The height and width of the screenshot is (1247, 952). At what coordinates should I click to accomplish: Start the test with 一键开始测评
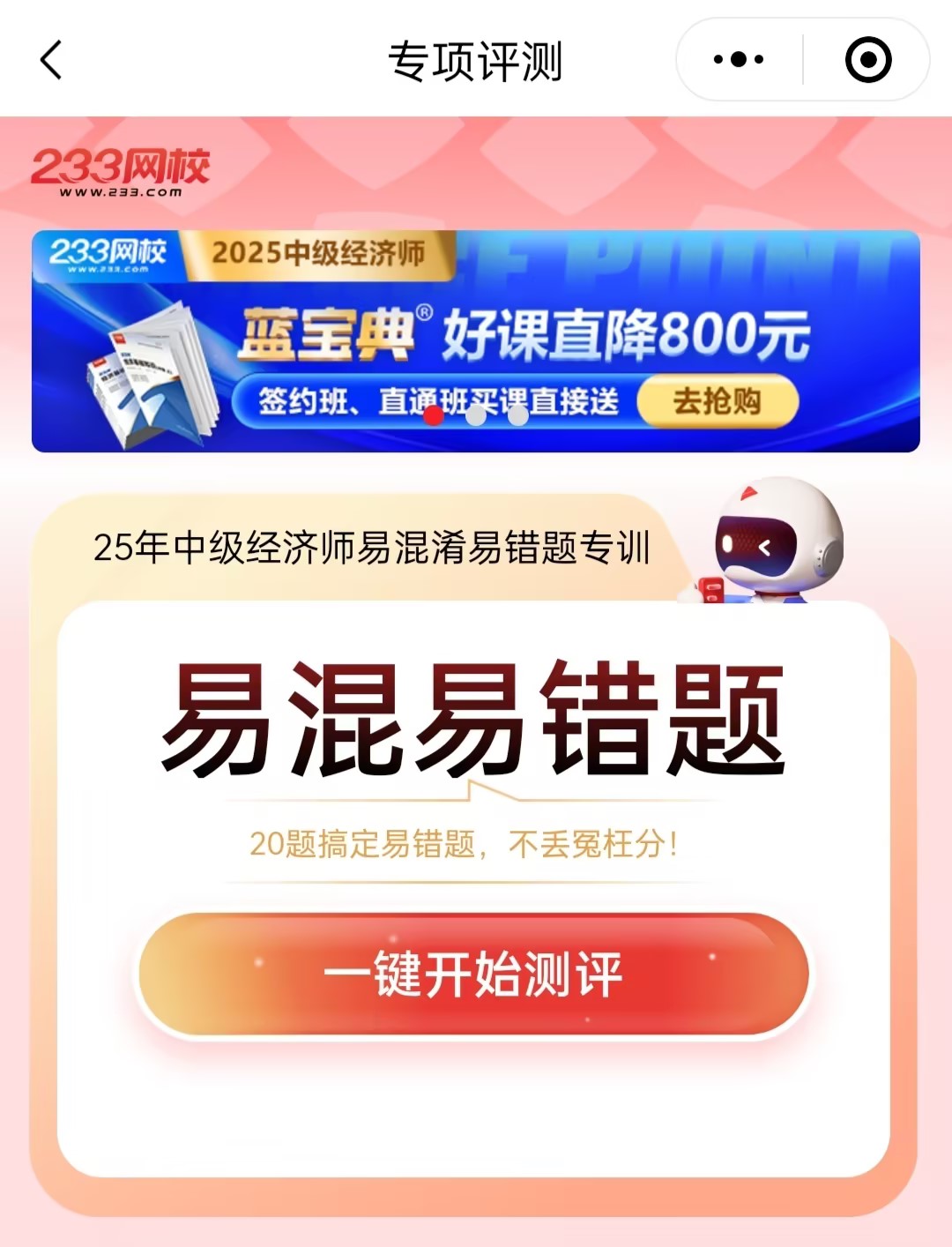pos(473,974)
